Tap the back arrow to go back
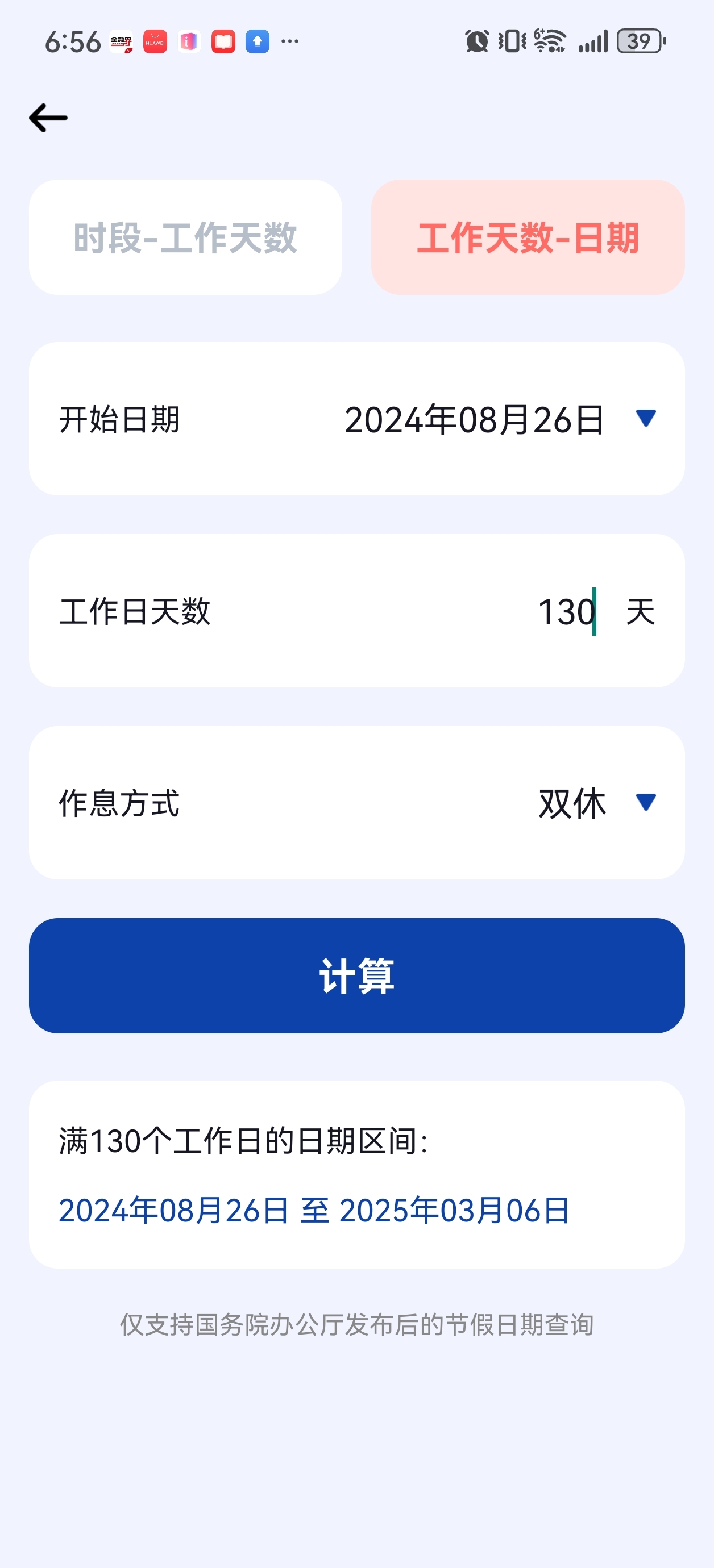The height and width of the screenshot is (1568, 714). click(x=49, y=117)
